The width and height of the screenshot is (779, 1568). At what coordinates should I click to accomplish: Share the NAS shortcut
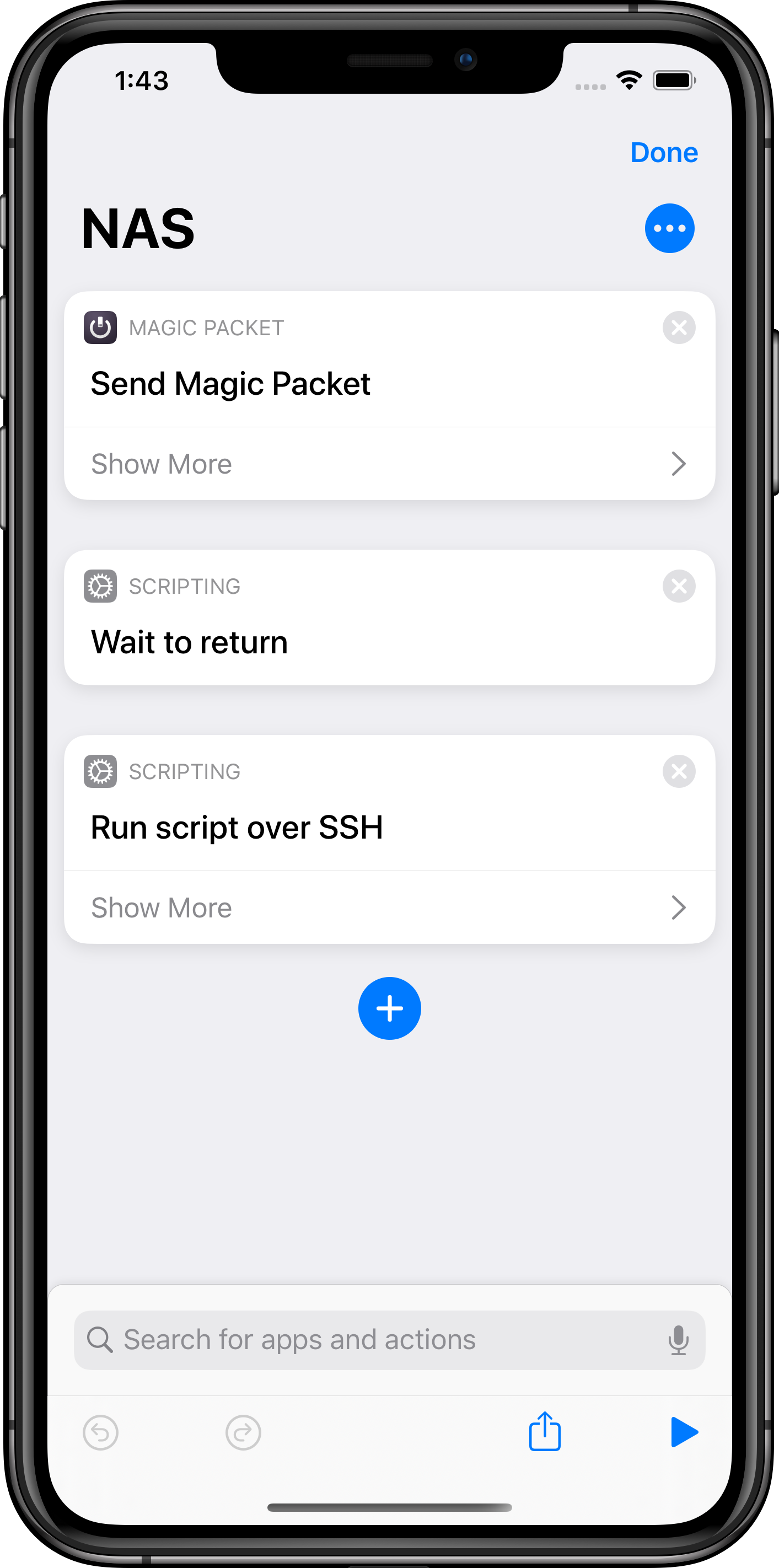[x=545, y=1432]
